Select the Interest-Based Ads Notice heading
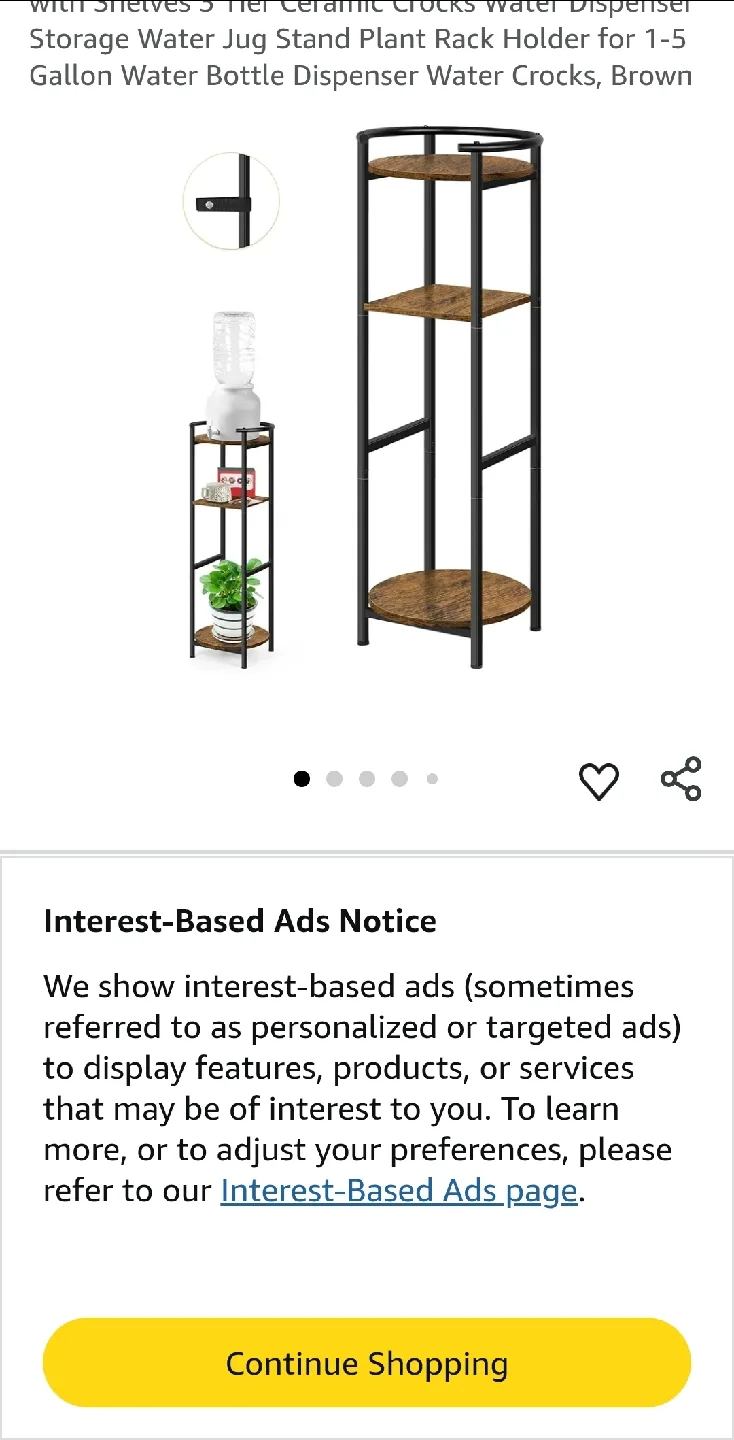This screenshot has width=734, height=1440. click(240, 920)
